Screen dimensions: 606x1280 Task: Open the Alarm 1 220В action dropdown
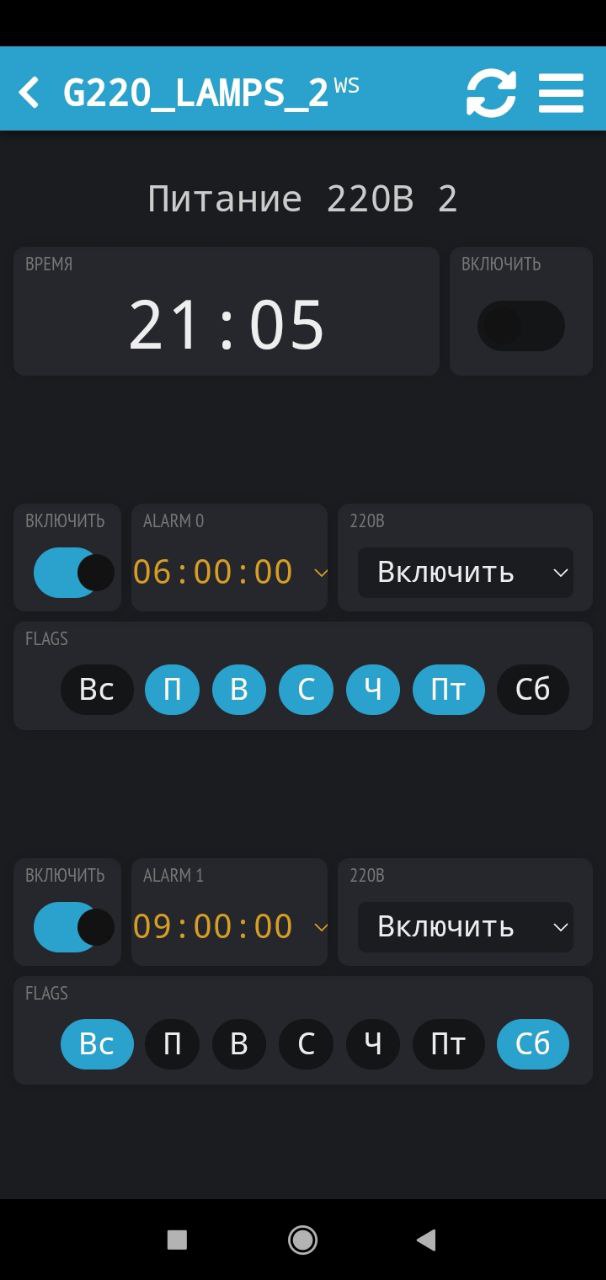pos(465,927)
